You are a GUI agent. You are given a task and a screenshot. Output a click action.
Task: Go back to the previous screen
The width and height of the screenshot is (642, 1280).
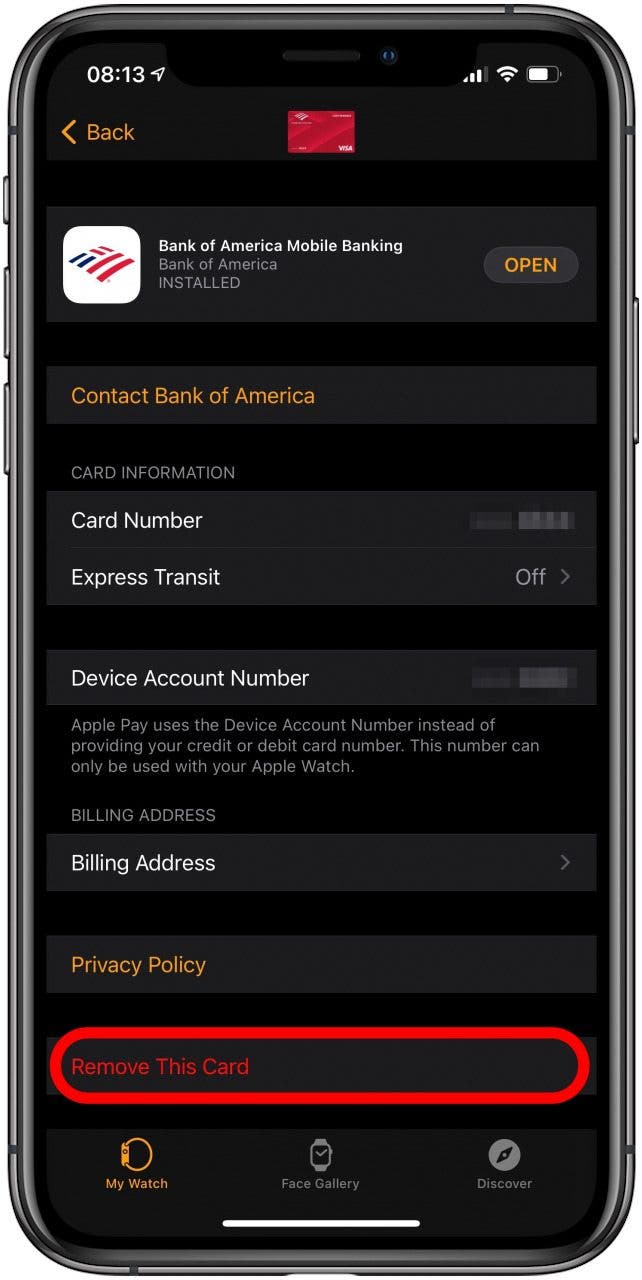(x=97, y=132)
